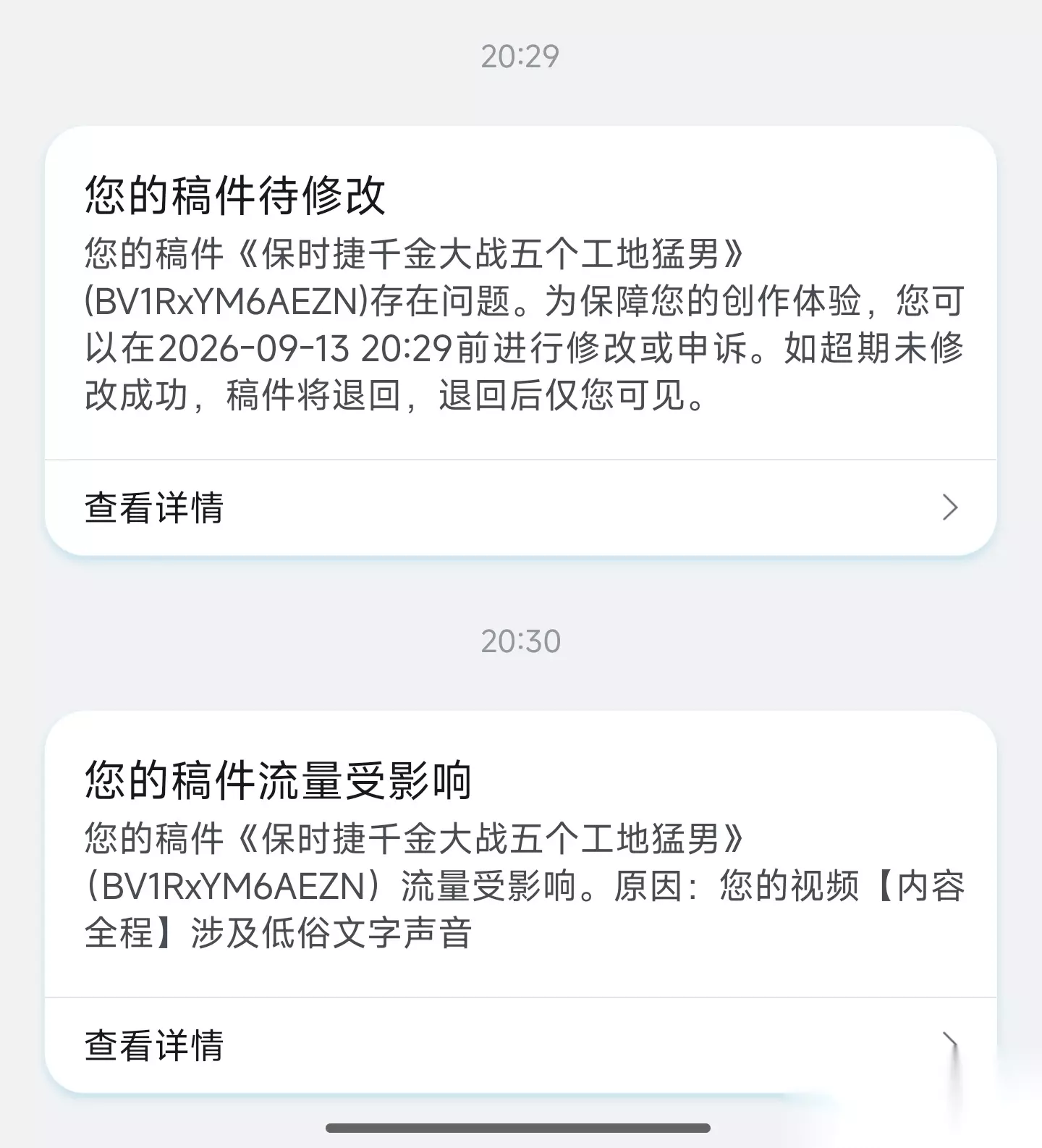Viewport: 1042px width, 1148px height.
Task: Open the 您的稿件待修改 notification card
Action: (520, 293)
